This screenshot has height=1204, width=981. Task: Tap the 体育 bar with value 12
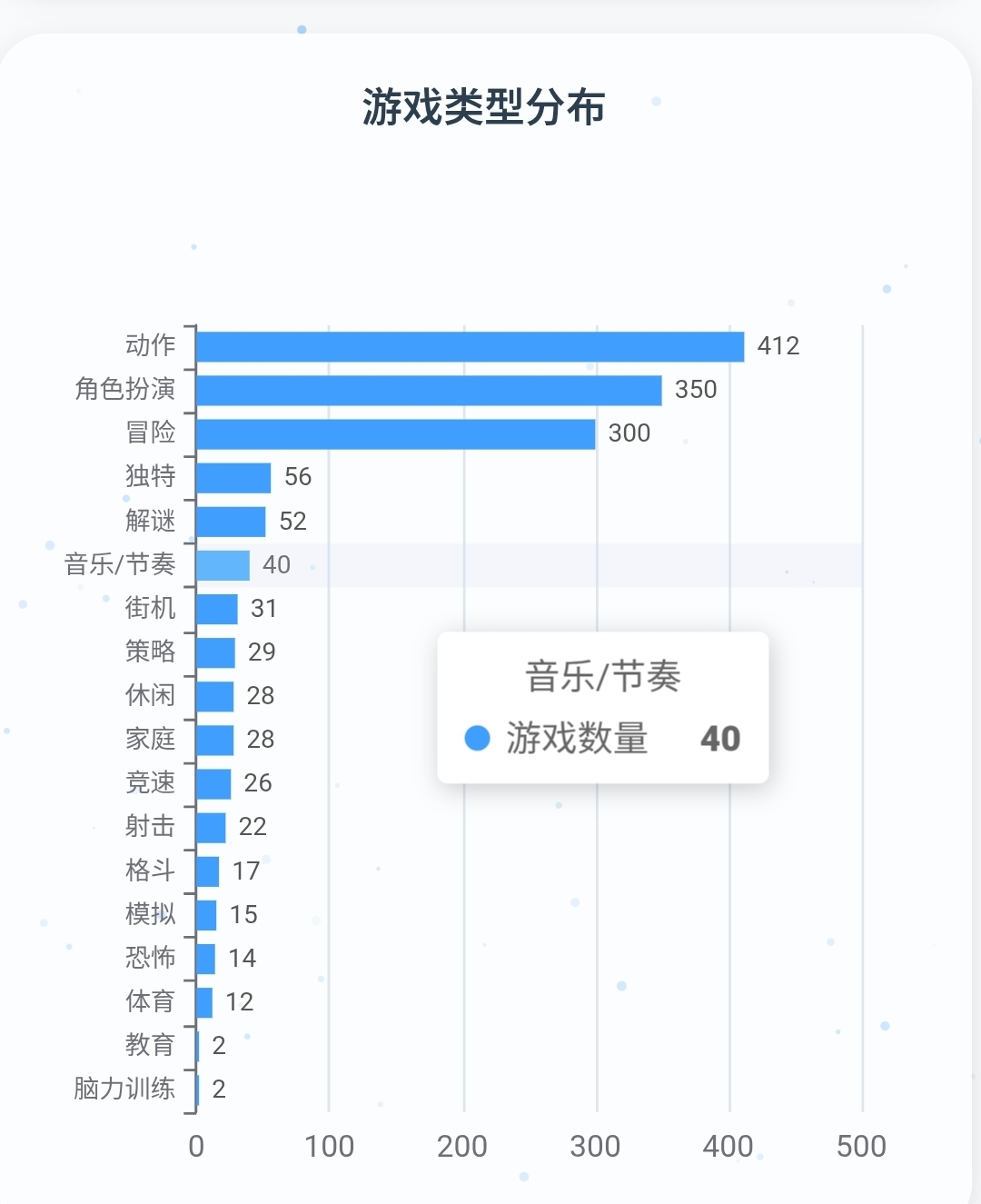[x=204, y=1002]
